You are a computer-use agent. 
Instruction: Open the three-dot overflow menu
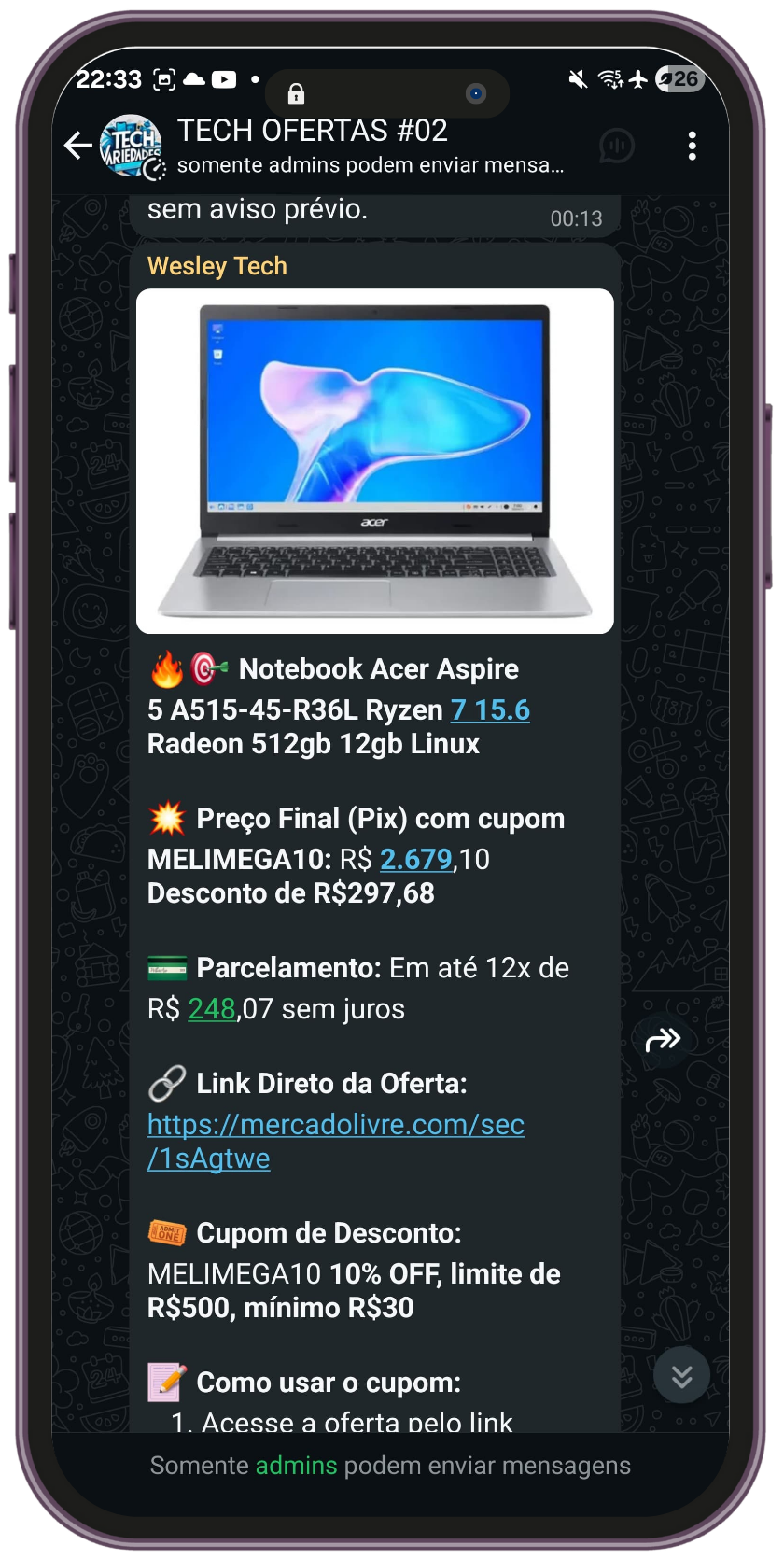[692, 146]
